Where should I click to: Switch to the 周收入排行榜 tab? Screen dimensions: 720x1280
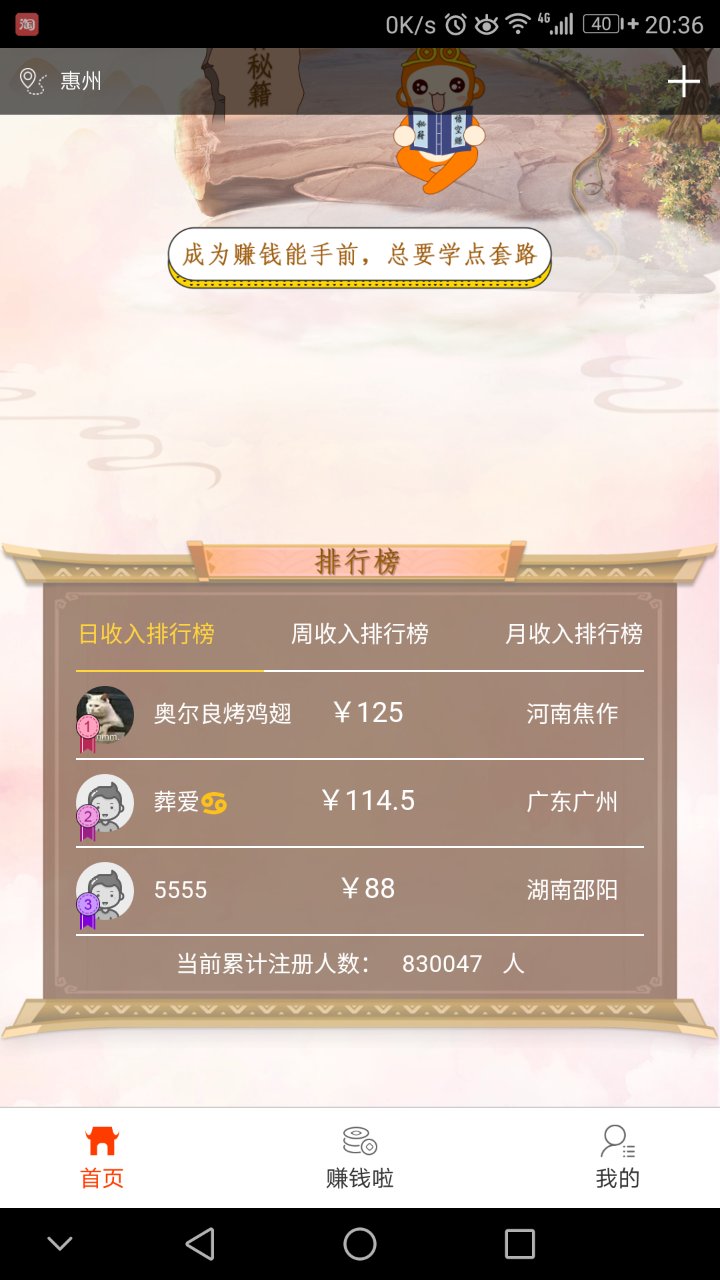[x=360, y=634]
